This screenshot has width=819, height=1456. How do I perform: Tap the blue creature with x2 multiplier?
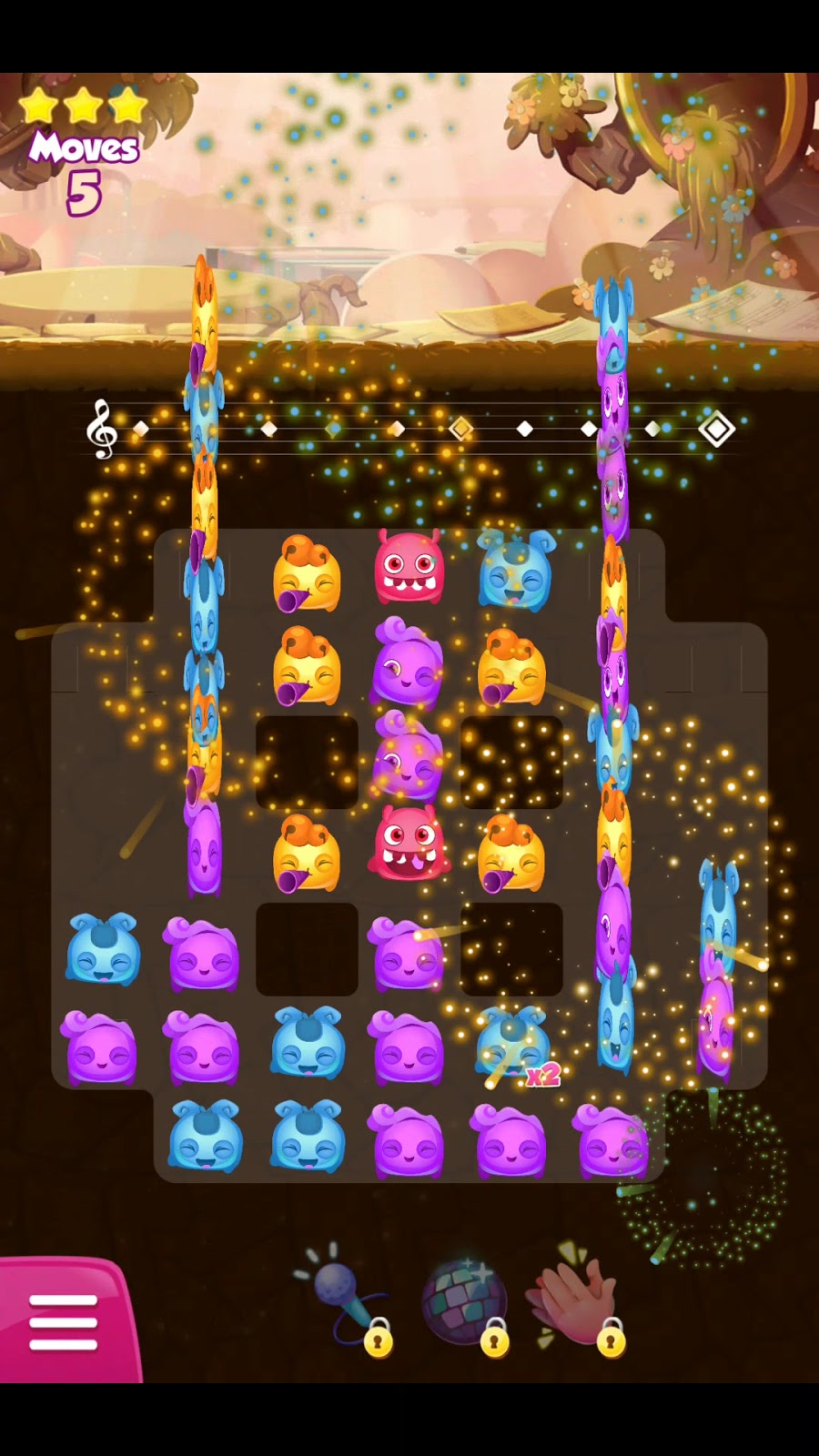512,1044
